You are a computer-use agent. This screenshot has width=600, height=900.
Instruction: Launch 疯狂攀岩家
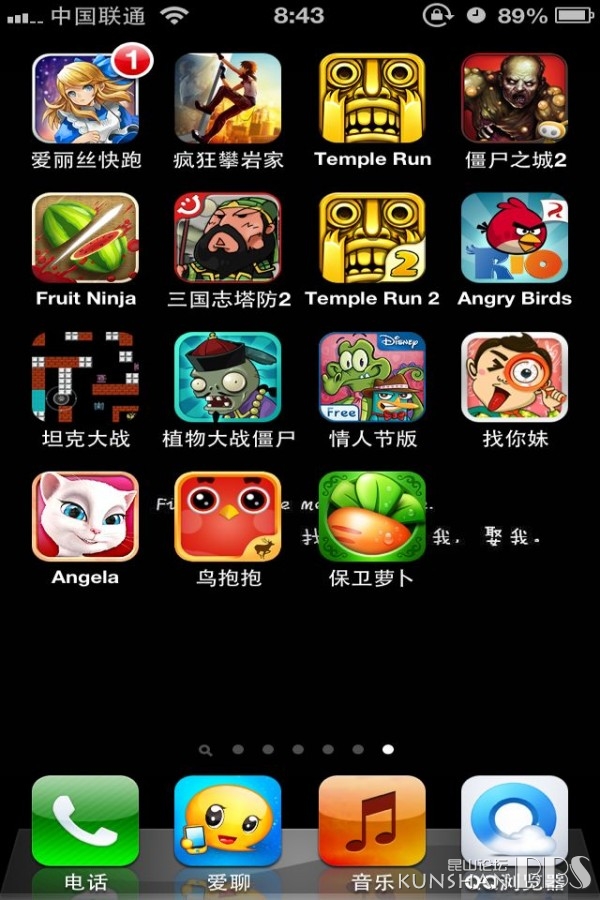(x=228, y=100)
